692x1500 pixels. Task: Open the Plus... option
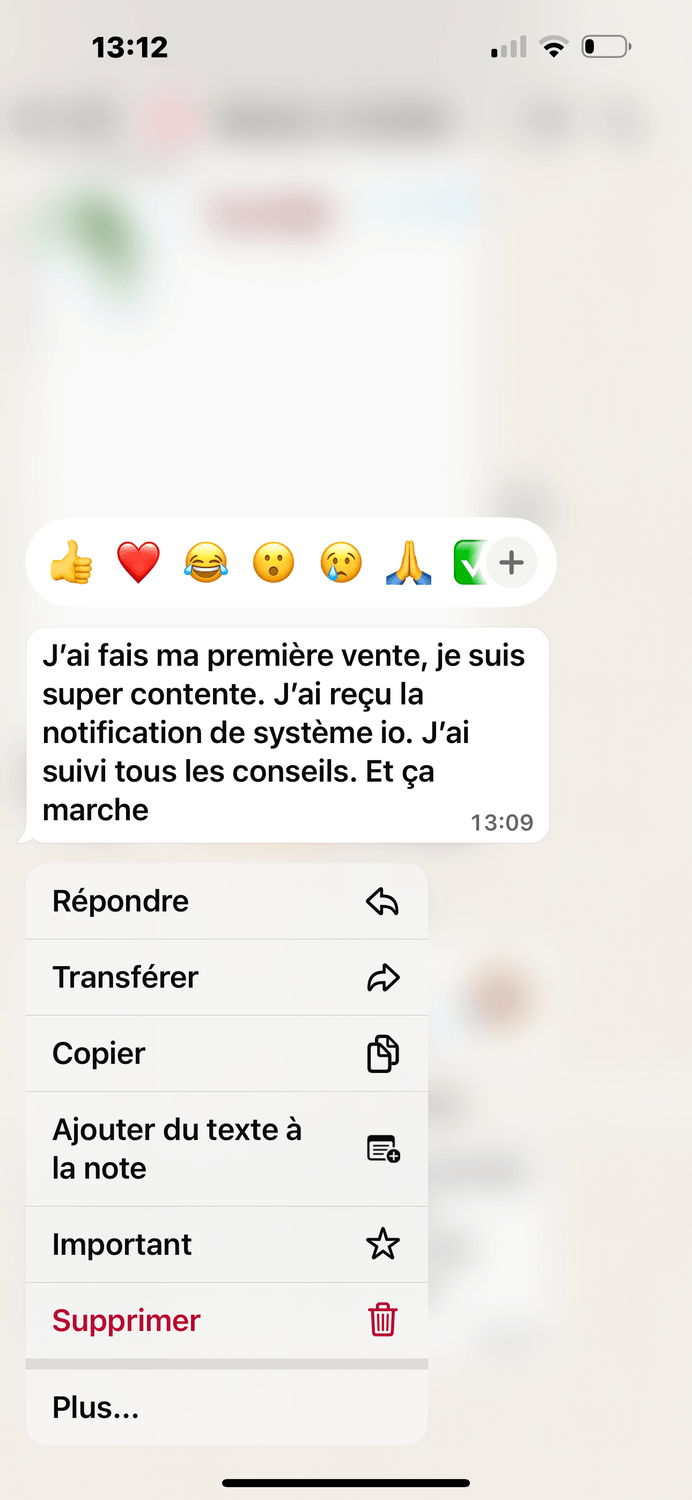pyautogui.click(x=227, y=1407)
